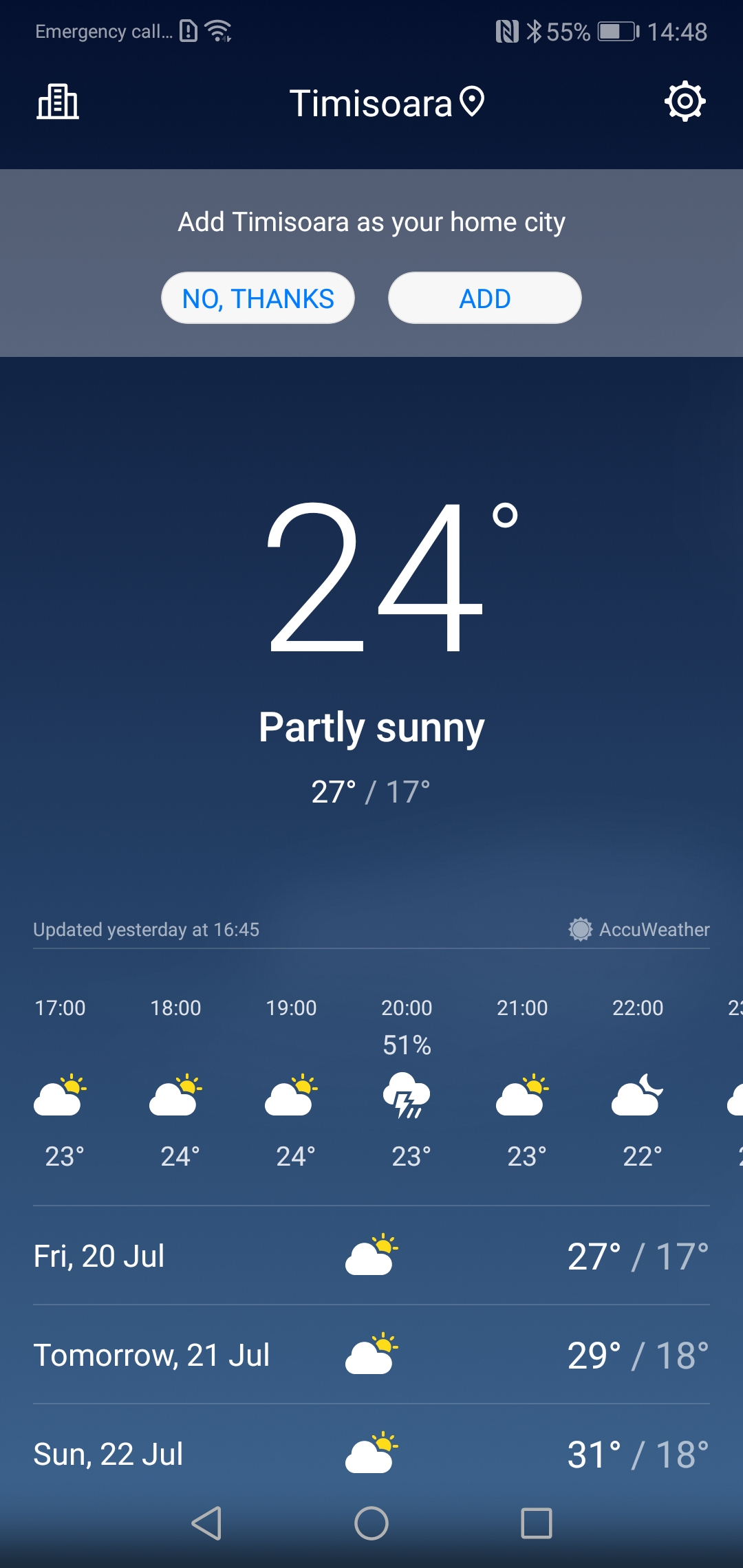
Task: Return to the home screen
Action: pyautogui.click(x=371, y=1523)
